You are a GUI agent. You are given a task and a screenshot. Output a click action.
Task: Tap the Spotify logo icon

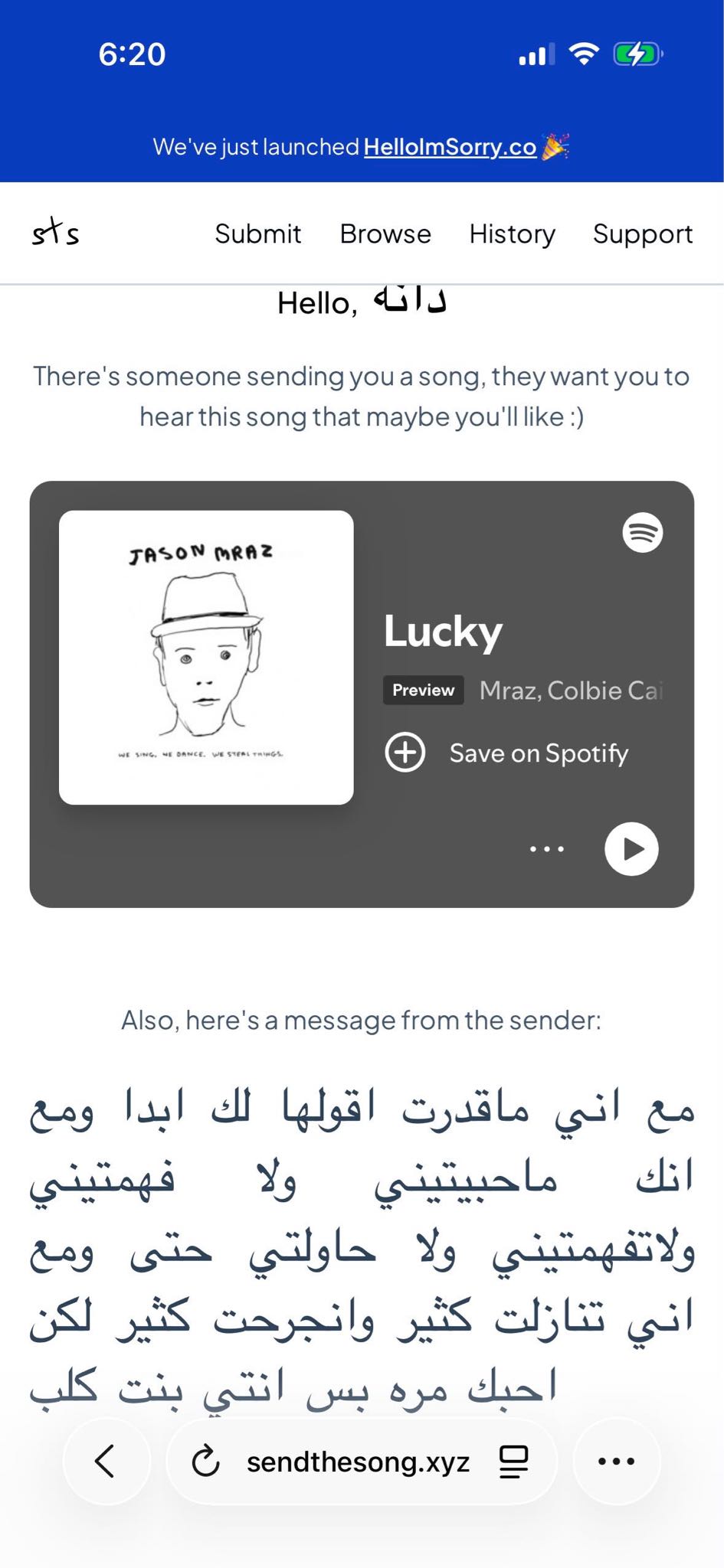coord(642,532)
